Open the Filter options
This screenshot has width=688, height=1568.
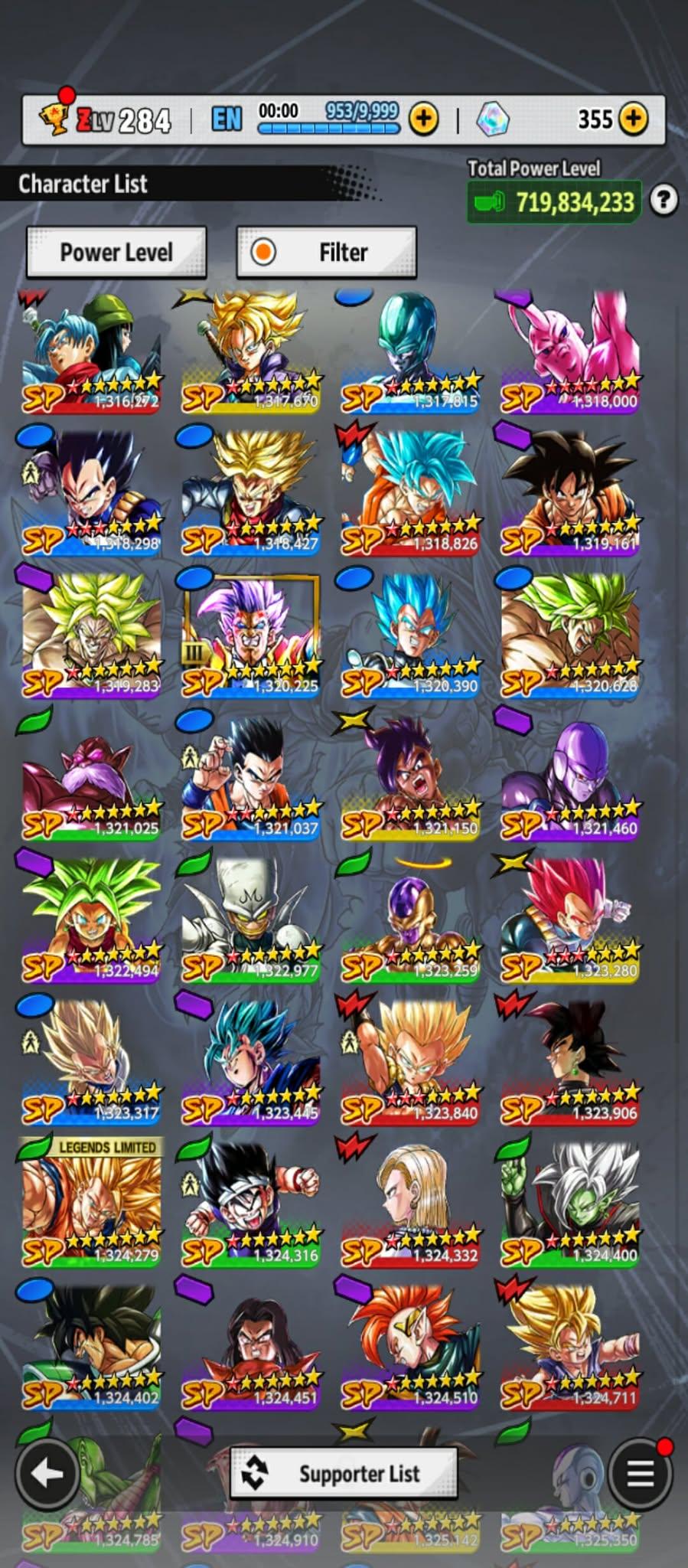(327, 252)
